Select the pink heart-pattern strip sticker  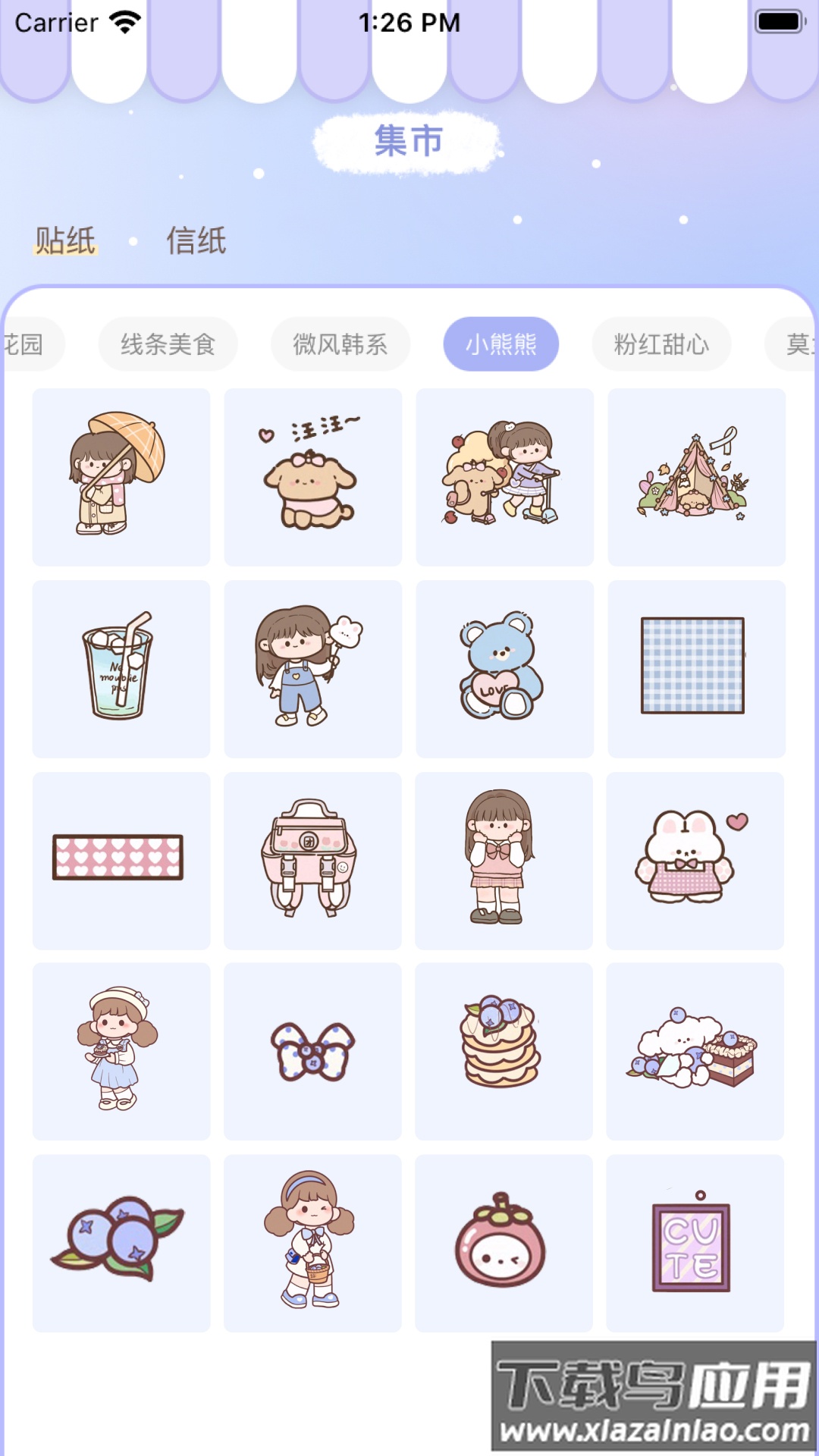(x=121, y=859)
